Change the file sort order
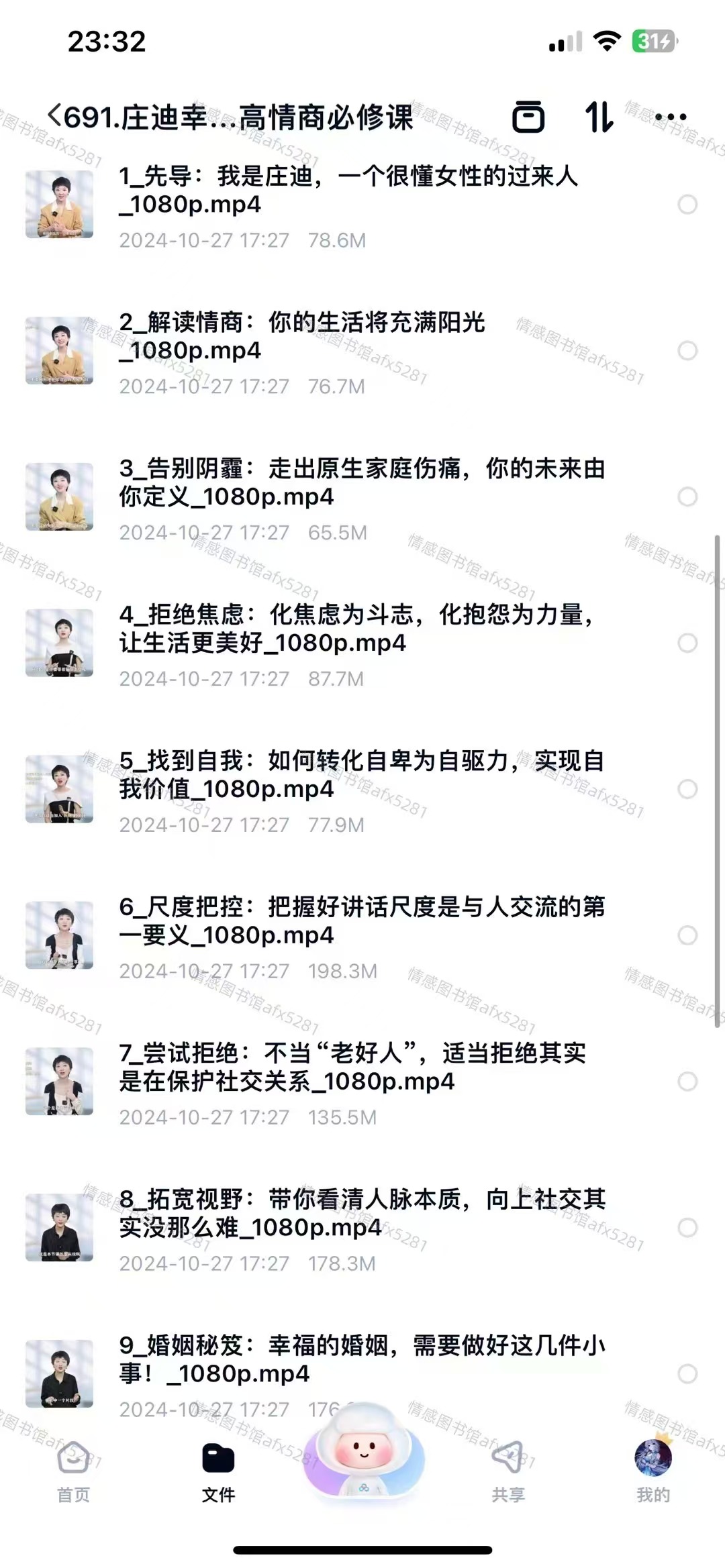725x1568 pixels. click(598, 117)
